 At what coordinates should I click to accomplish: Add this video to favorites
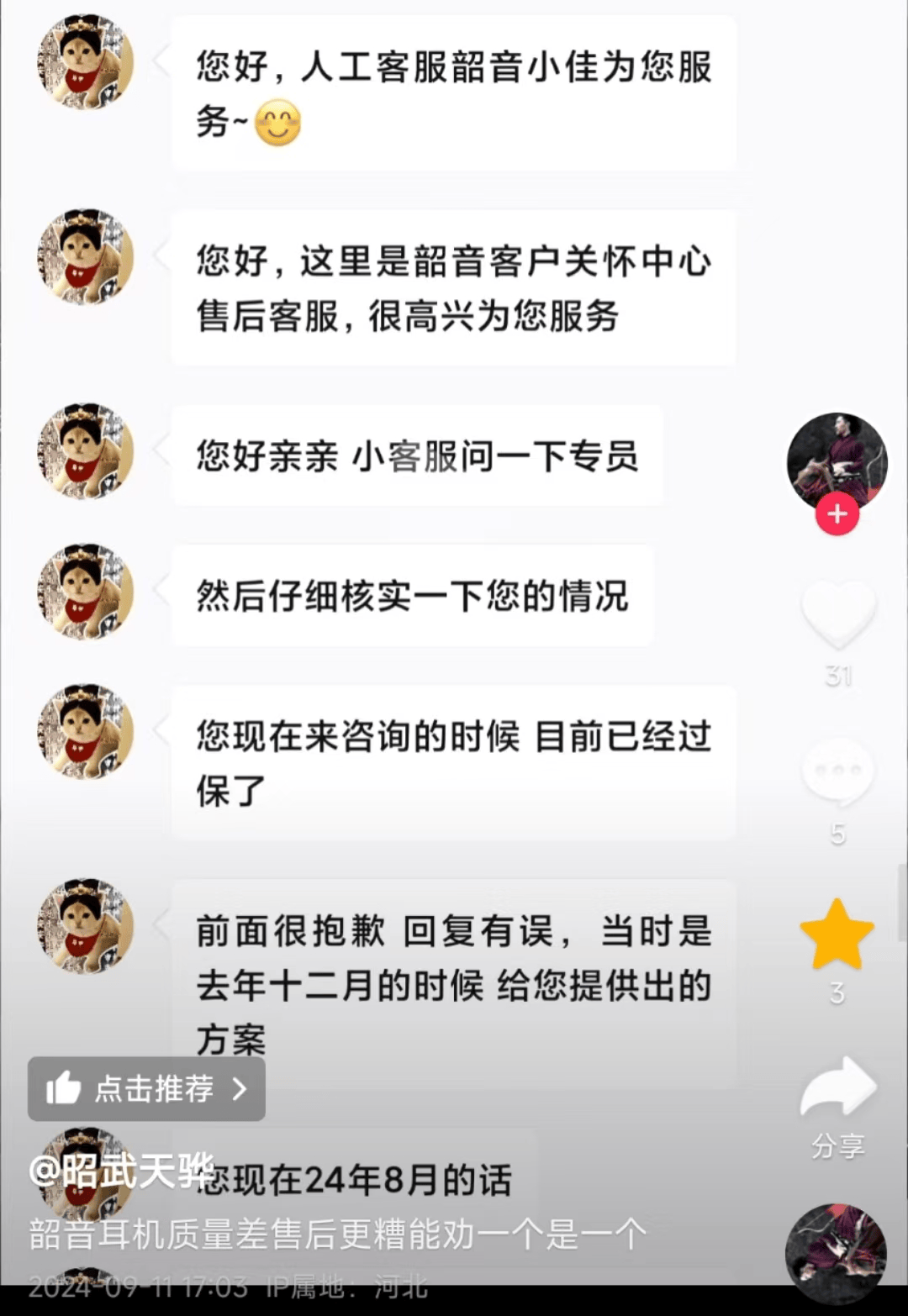click(x=837, y=934)
